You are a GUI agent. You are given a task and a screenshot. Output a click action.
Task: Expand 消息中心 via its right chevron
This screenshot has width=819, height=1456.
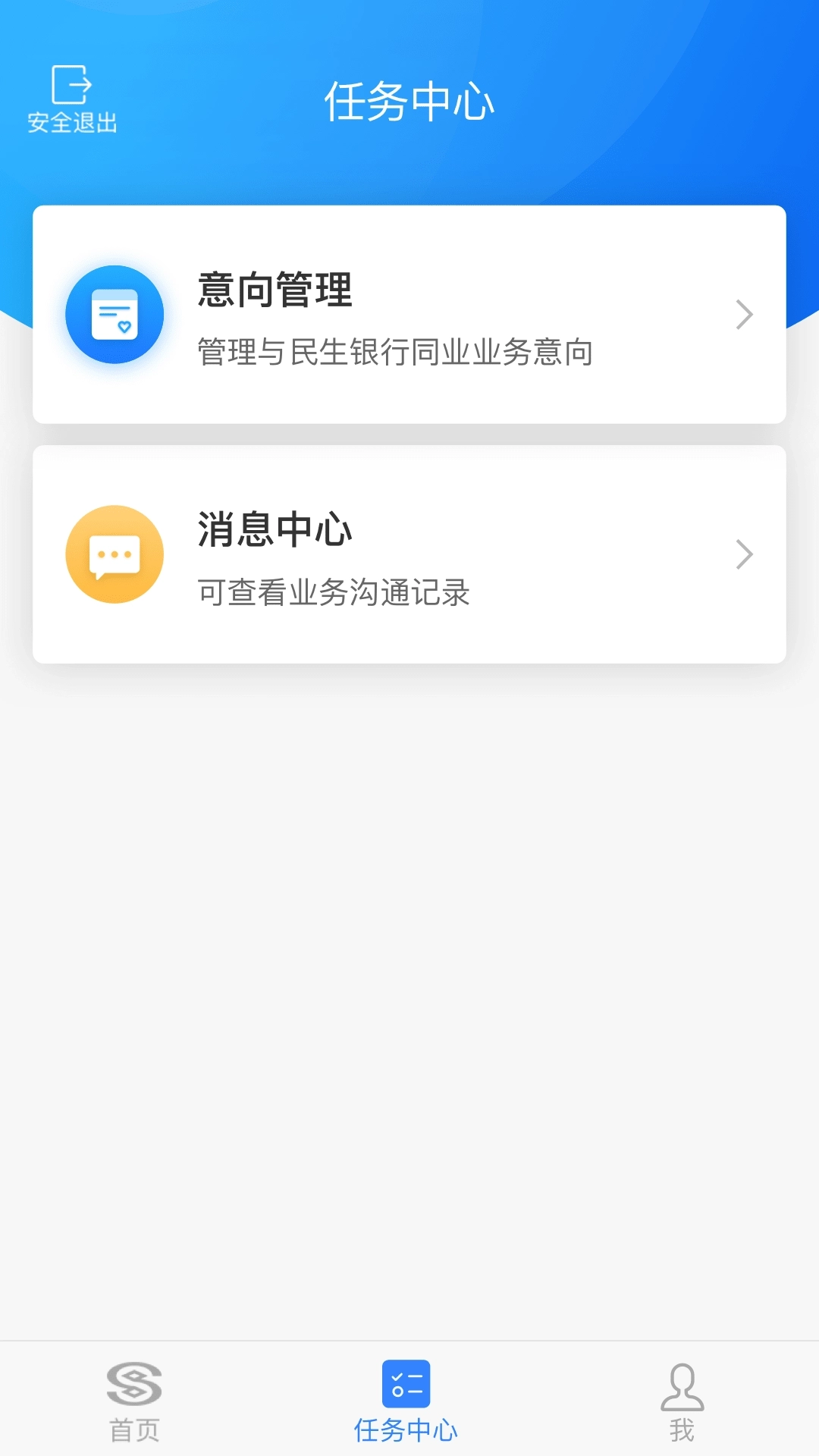tap(743, 554)
